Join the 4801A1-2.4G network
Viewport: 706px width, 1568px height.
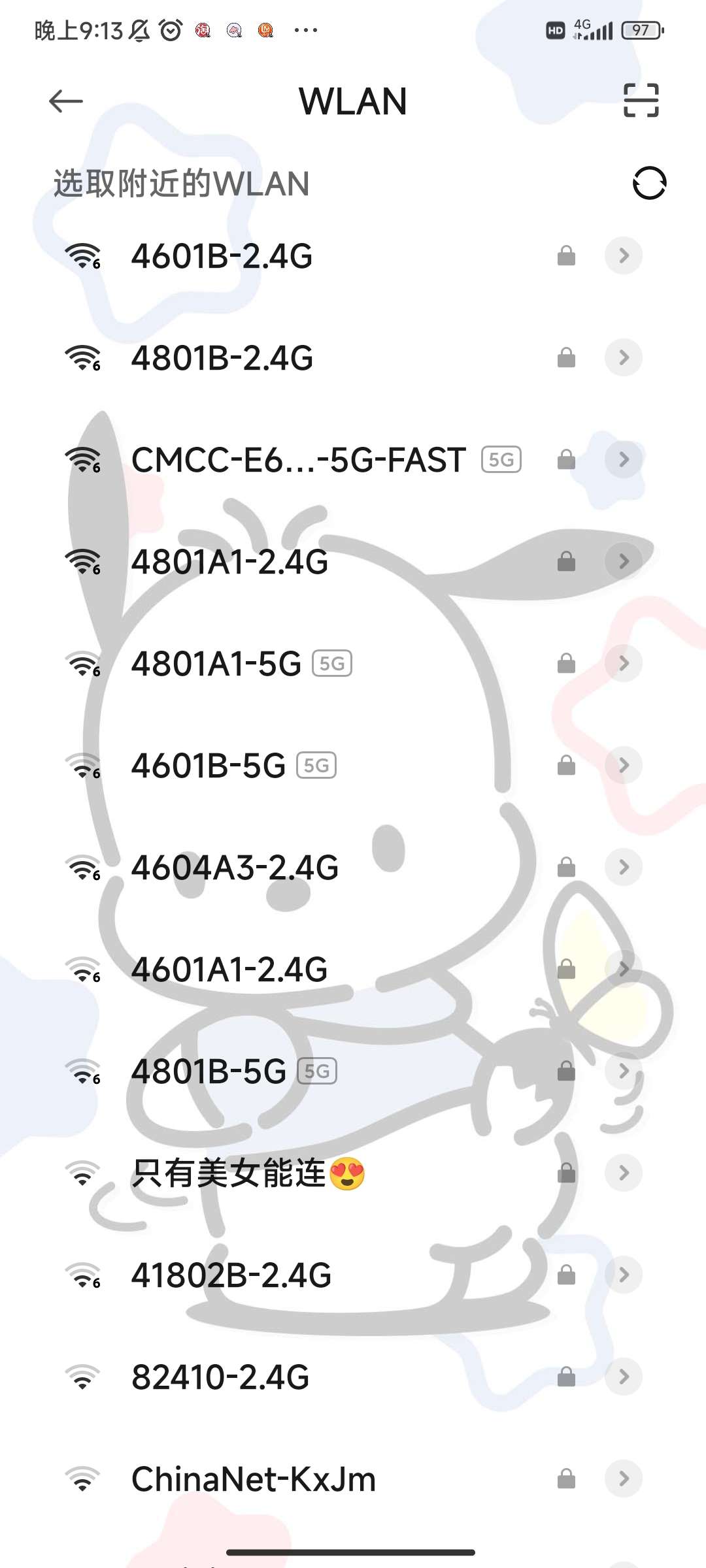pos(229,562)
